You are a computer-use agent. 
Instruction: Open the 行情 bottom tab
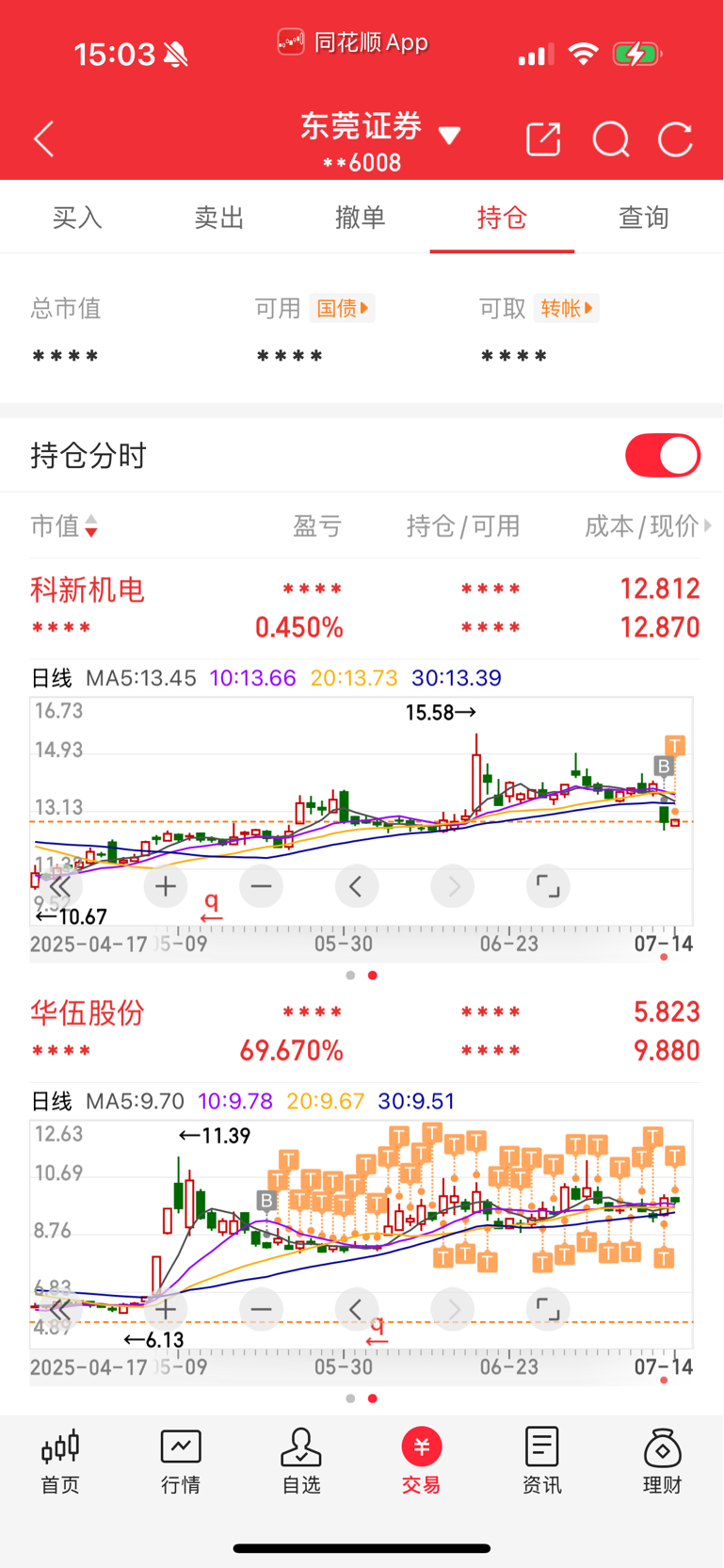(181, 1462)
